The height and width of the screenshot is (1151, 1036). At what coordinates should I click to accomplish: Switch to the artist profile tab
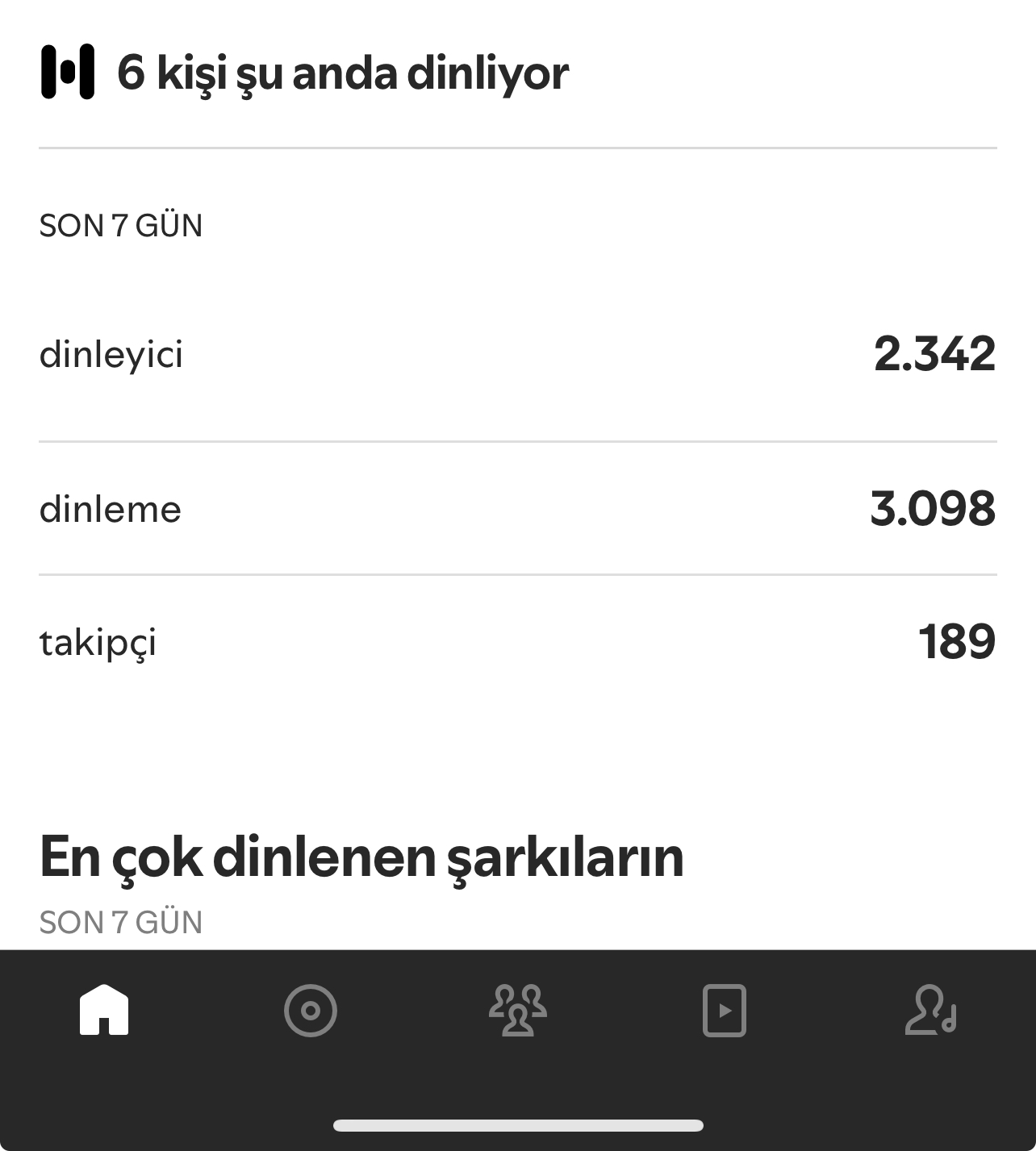pos(931,1010)
